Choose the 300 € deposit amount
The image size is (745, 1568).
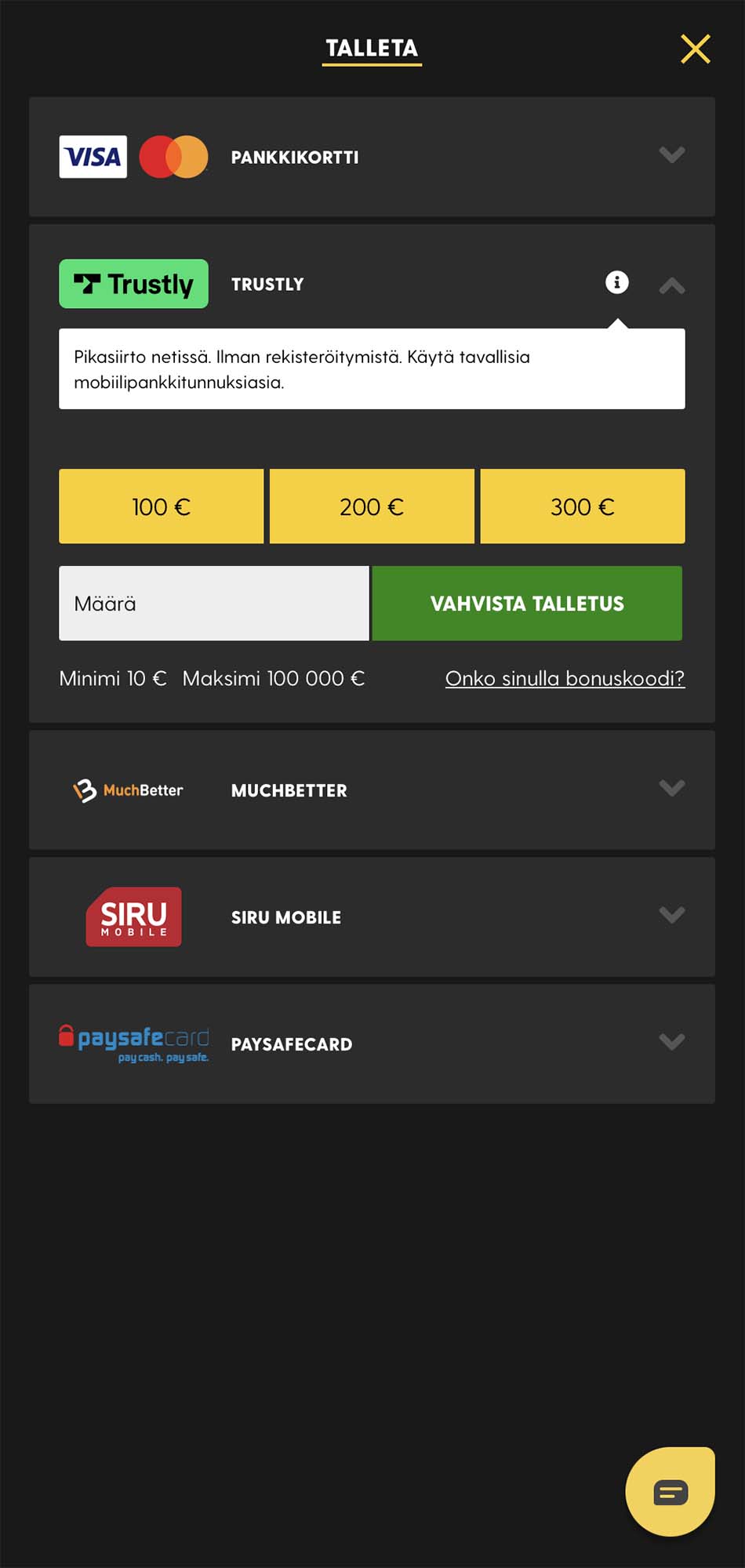tap(582, 506)
